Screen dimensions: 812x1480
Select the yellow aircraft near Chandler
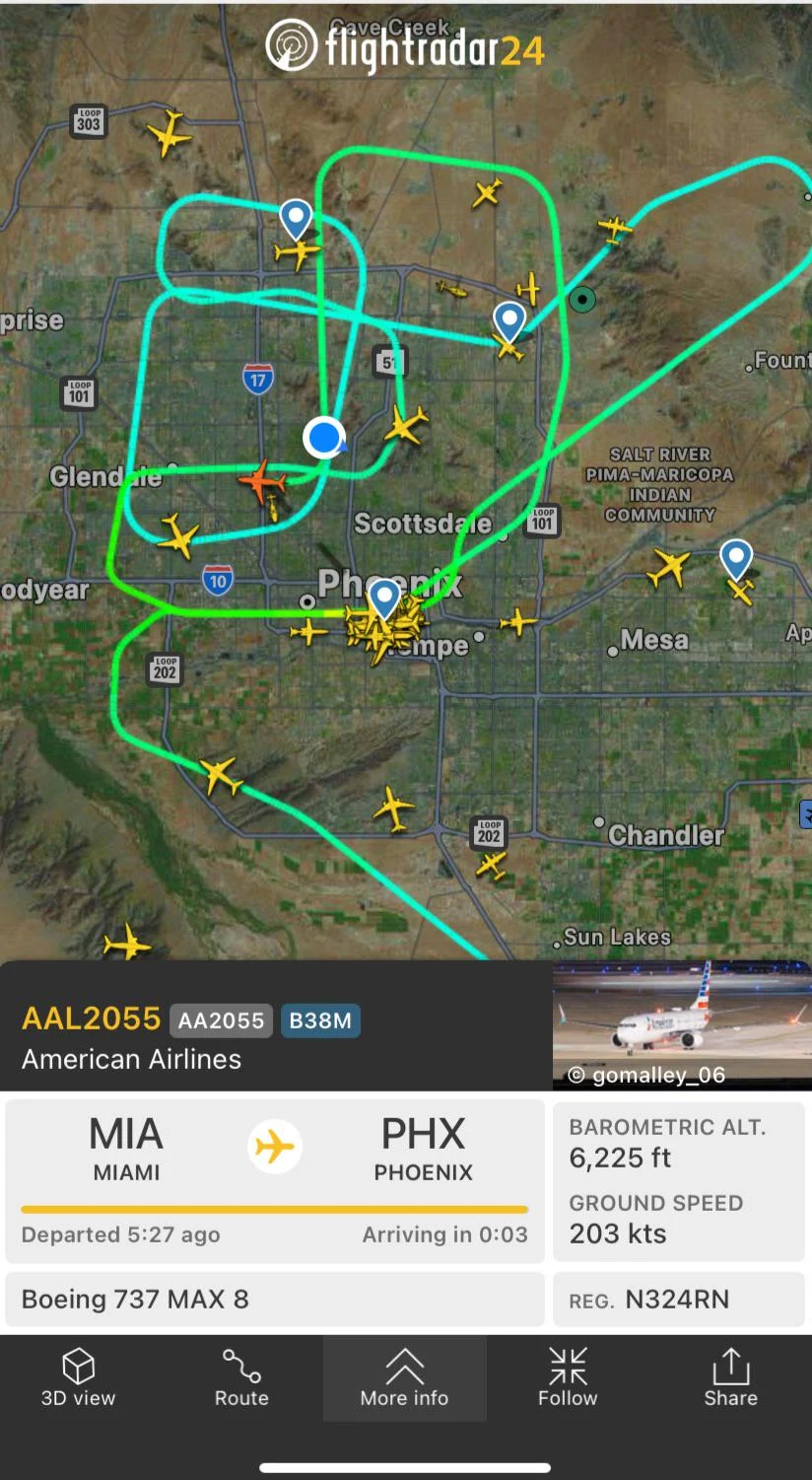(x=494, y=868)
